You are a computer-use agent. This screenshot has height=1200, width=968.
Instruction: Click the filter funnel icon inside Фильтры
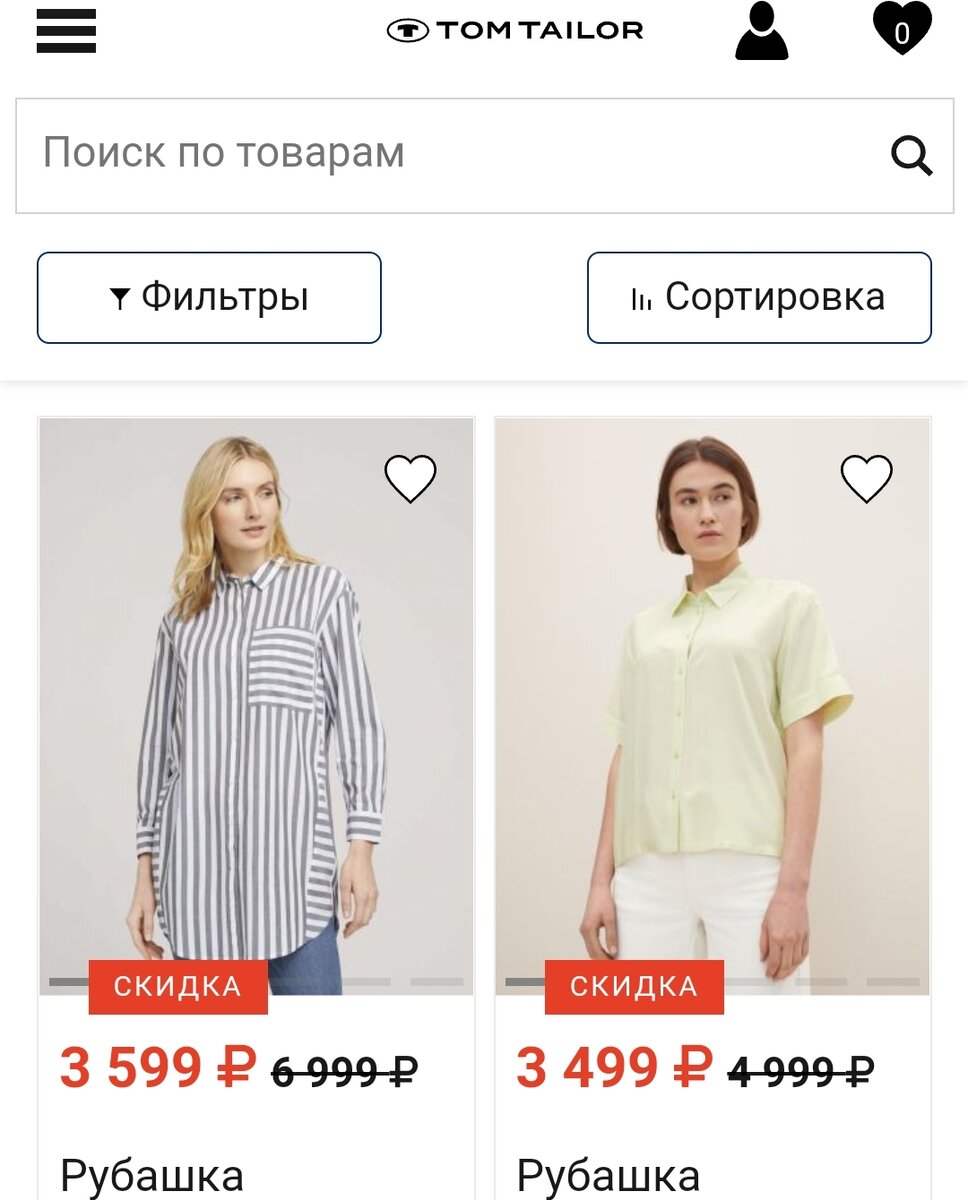click(x=120, y=297)
